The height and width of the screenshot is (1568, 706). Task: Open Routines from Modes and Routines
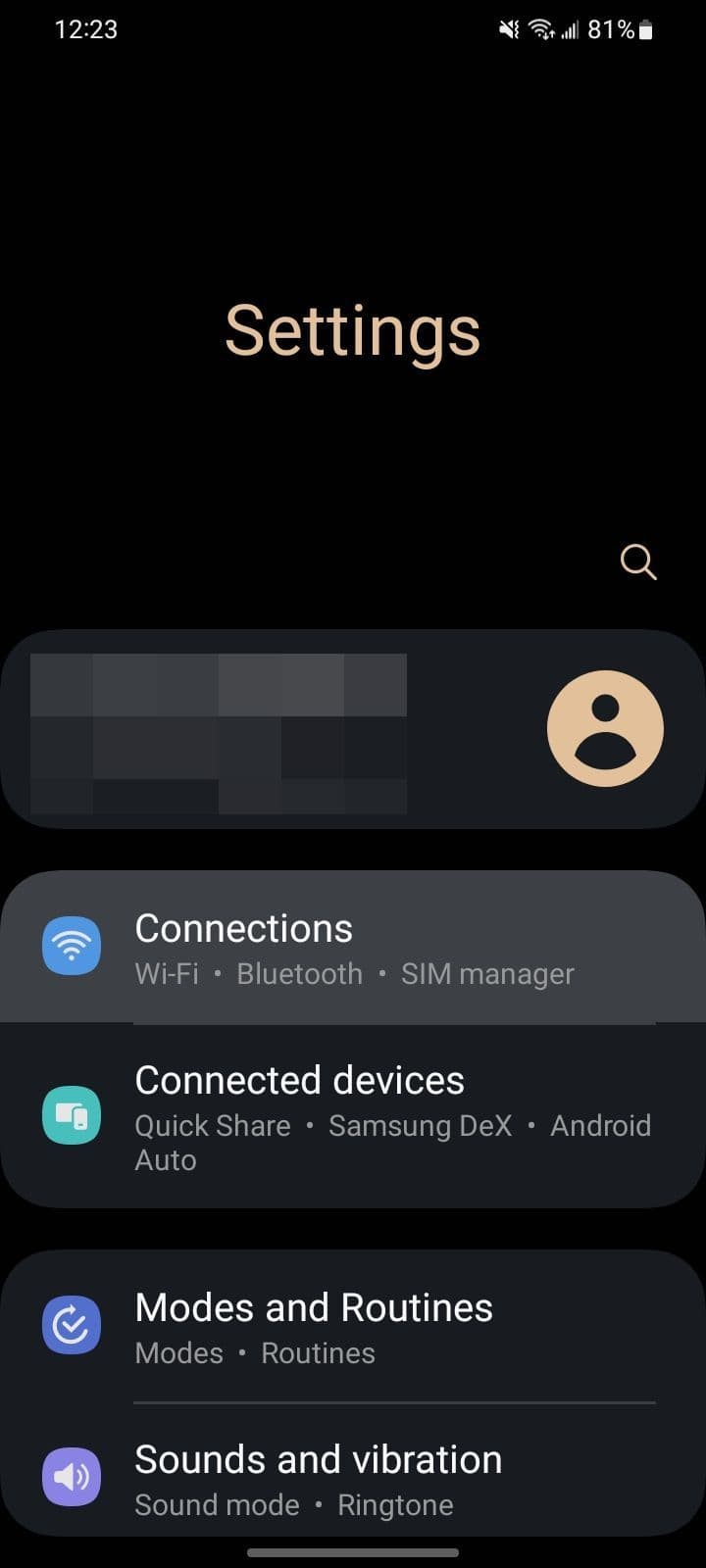coord(318,1352)
